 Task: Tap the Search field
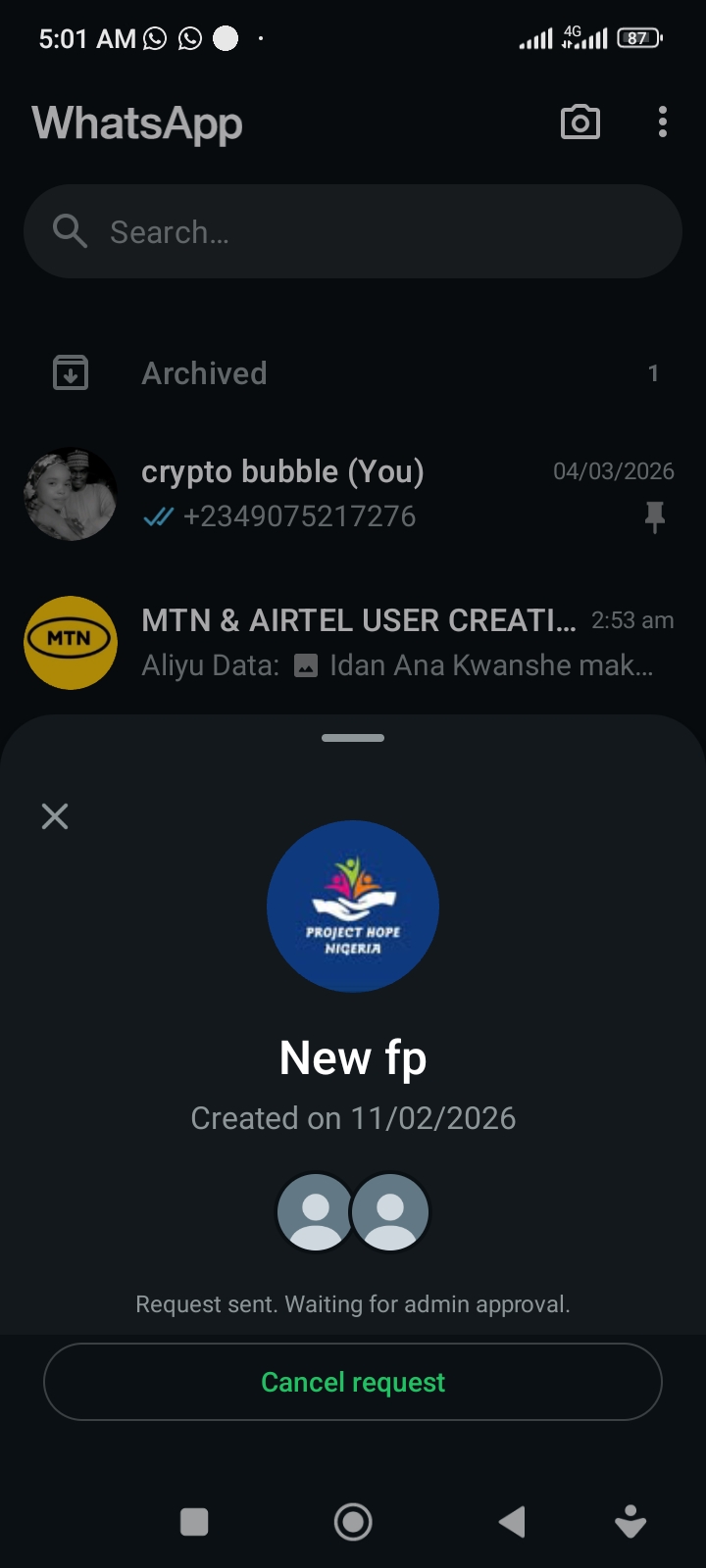(353, 232)
